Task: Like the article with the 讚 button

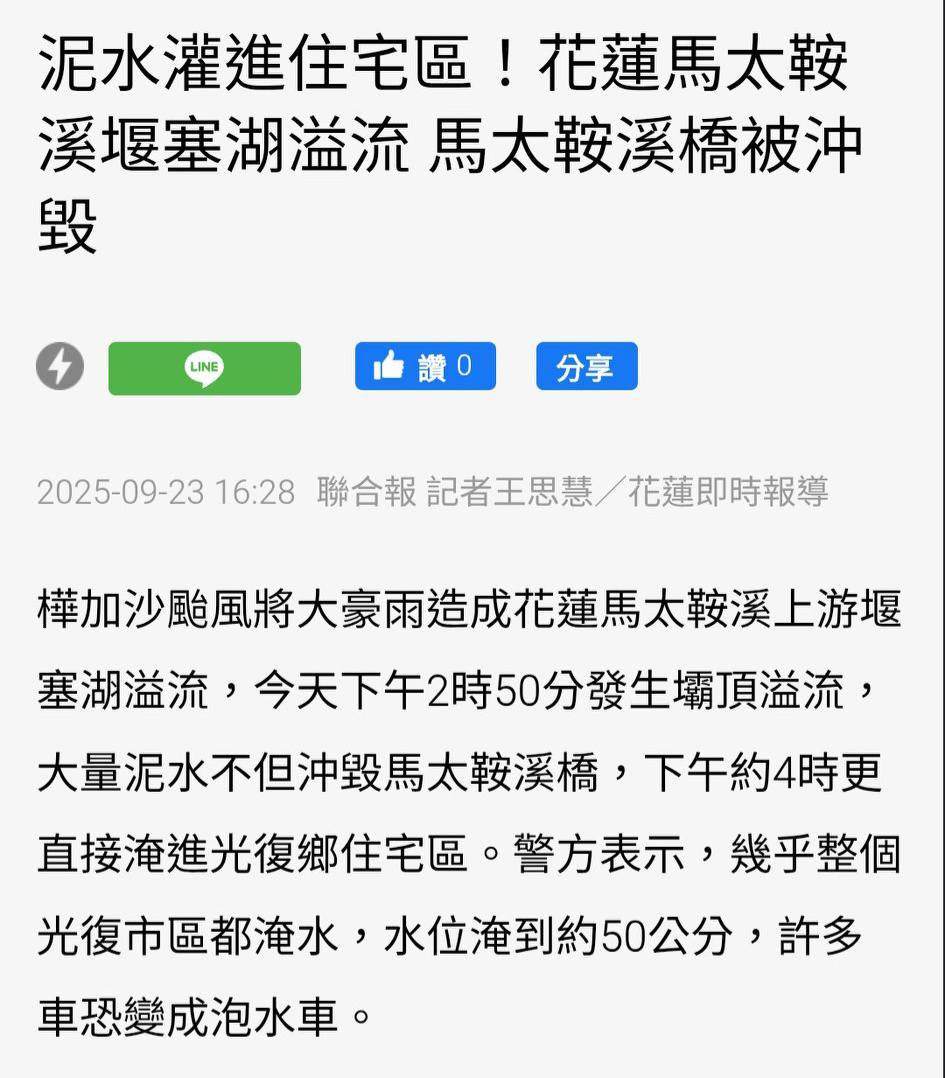Action: tap(425, 367)
